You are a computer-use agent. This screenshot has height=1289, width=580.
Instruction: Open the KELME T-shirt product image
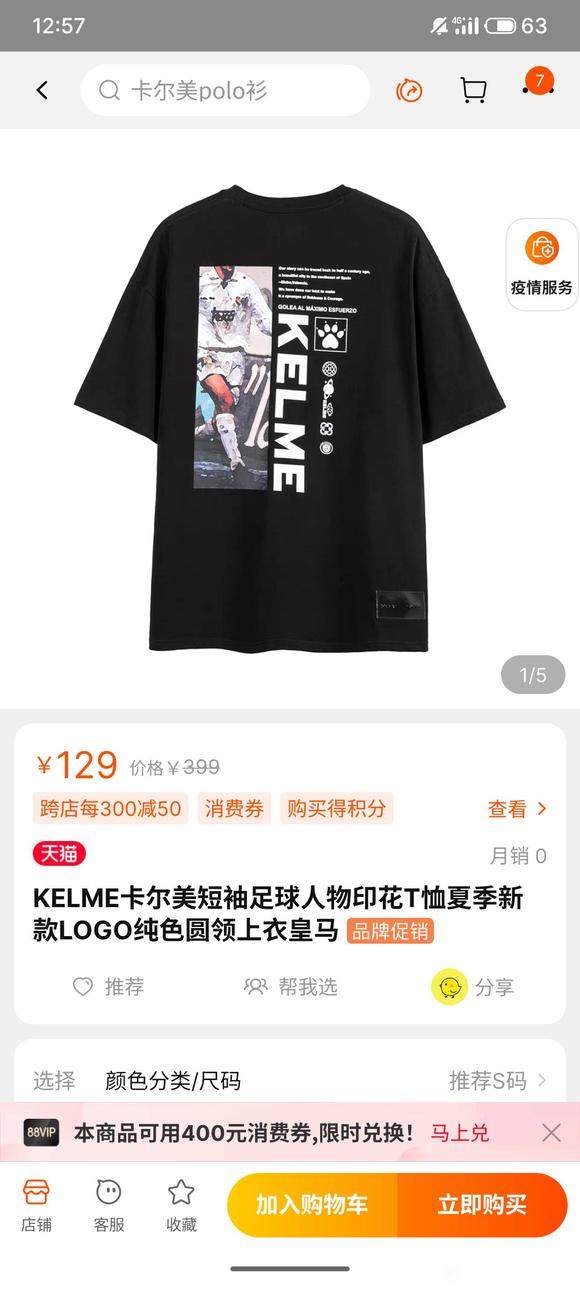(x=290, y=418)
